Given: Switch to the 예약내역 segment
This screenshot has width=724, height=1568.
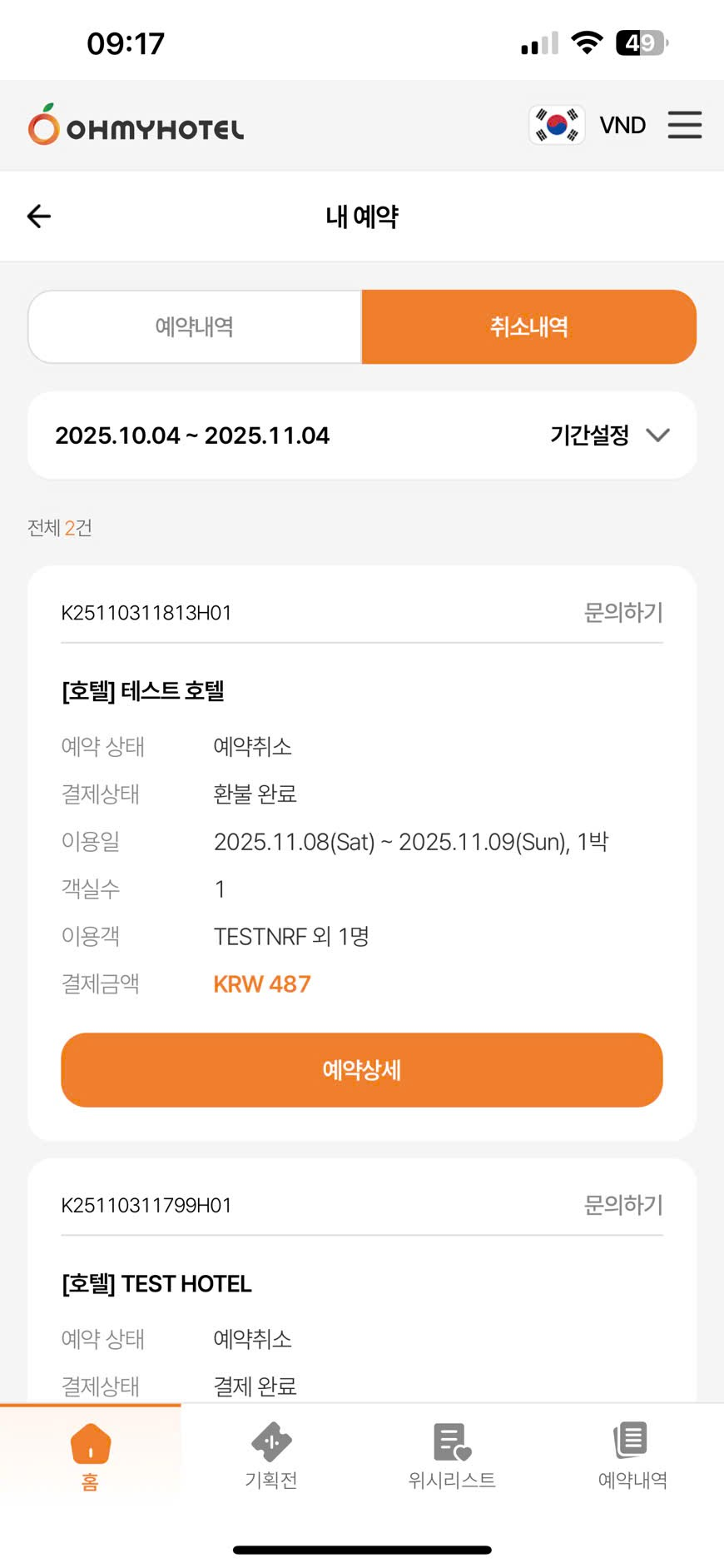Looking at the screenshot, I should coord(195,326).
